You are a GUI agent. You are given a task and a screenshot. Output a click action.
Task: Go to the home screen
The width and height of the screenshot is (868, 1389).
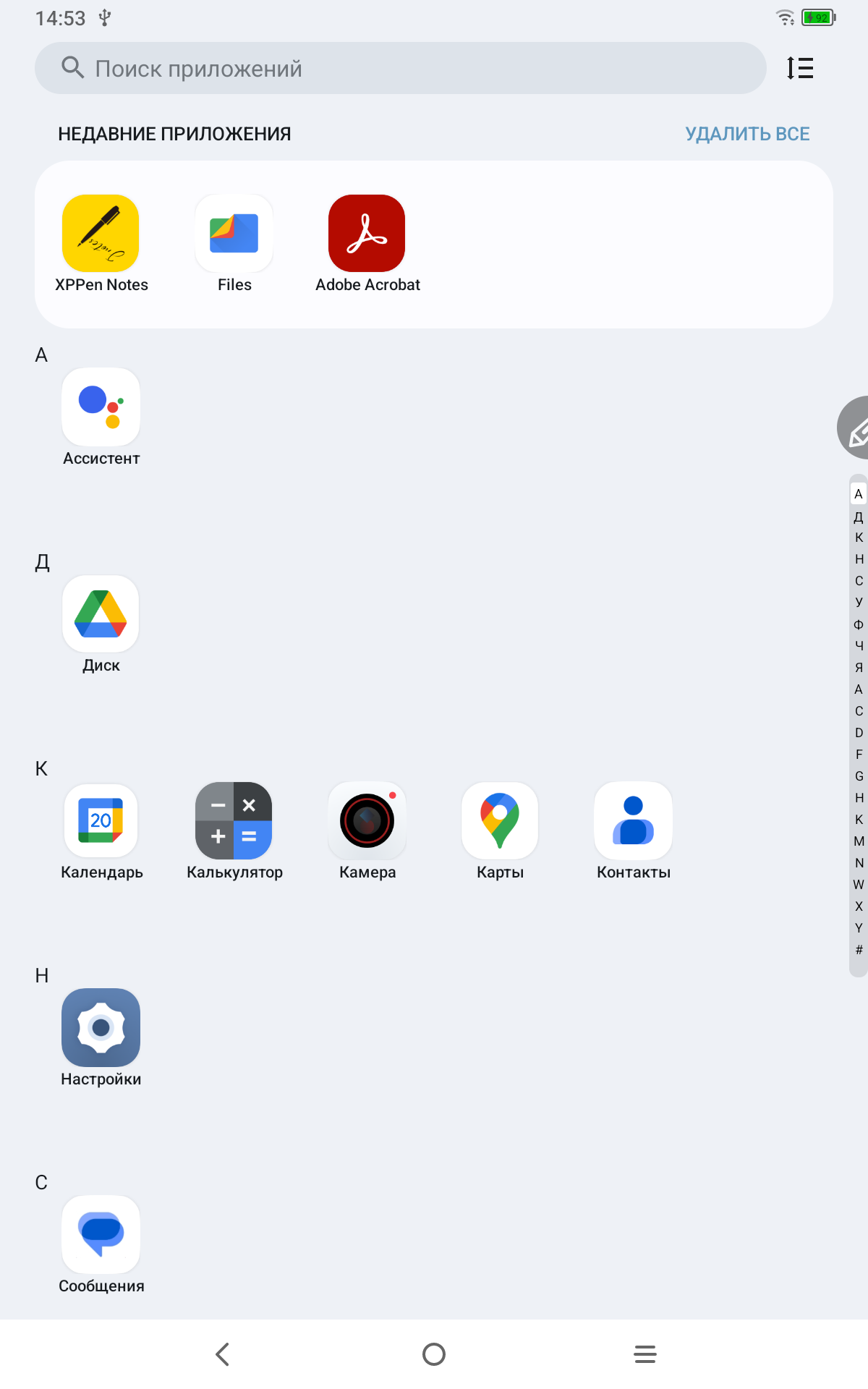434,1354
